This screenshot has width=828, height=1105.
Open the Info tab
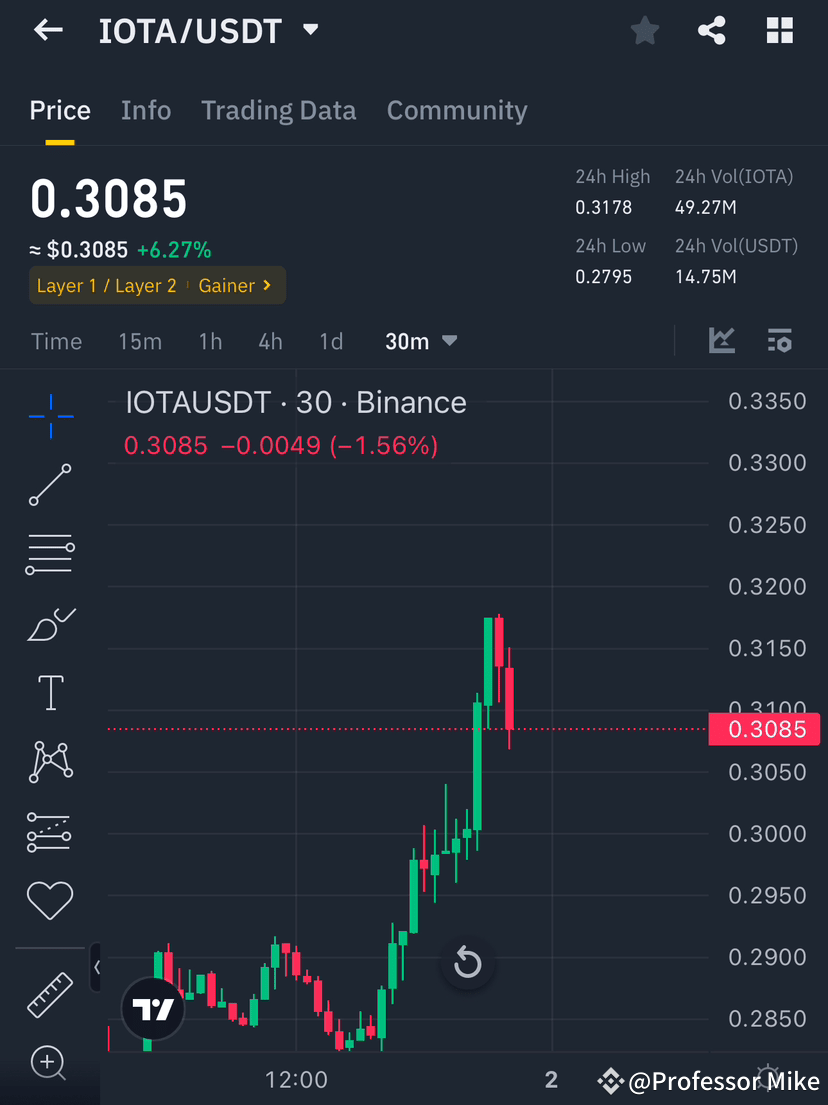[146, 110]
